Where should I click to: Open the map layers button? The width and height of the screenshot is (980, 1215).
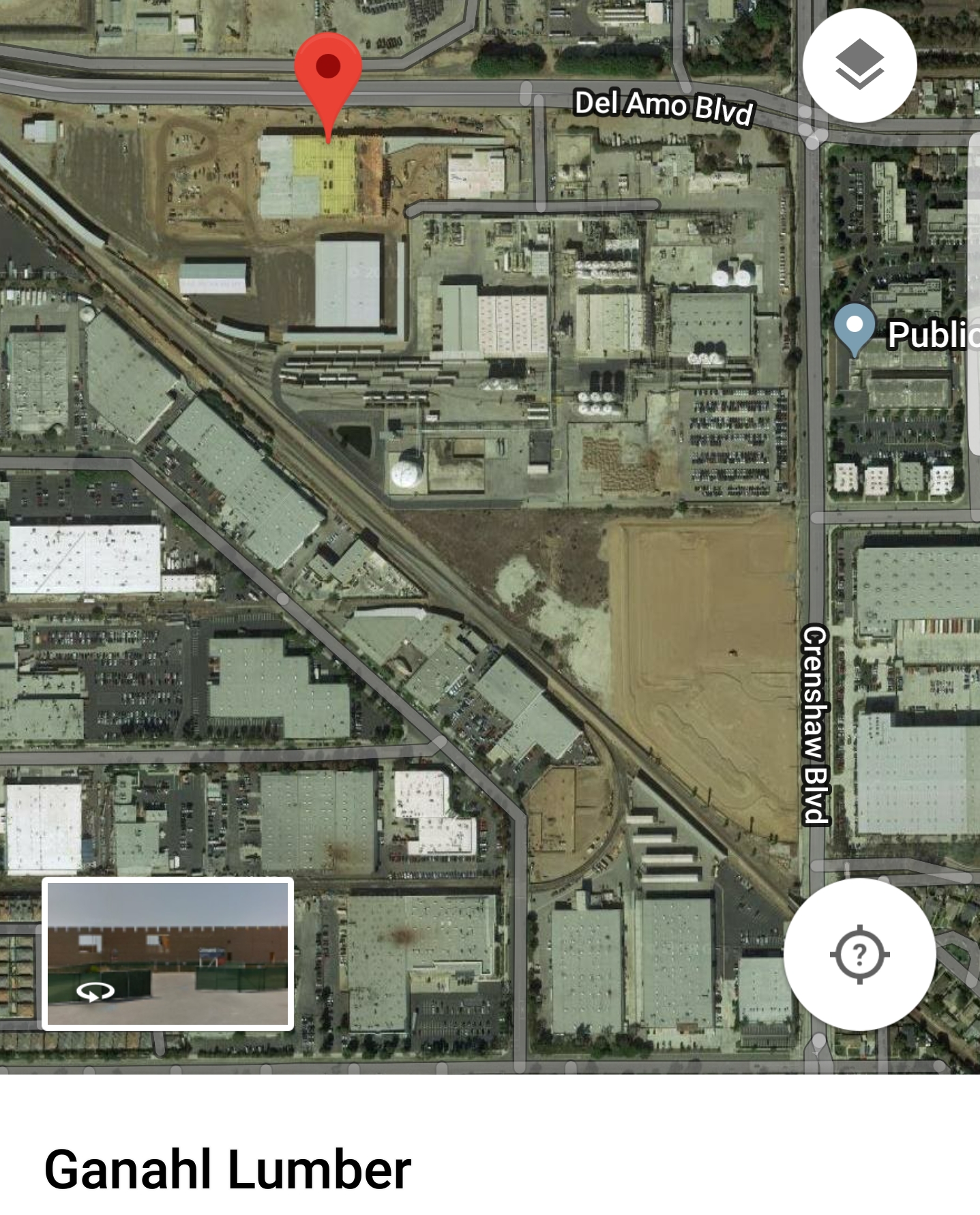tap(859, 65)
